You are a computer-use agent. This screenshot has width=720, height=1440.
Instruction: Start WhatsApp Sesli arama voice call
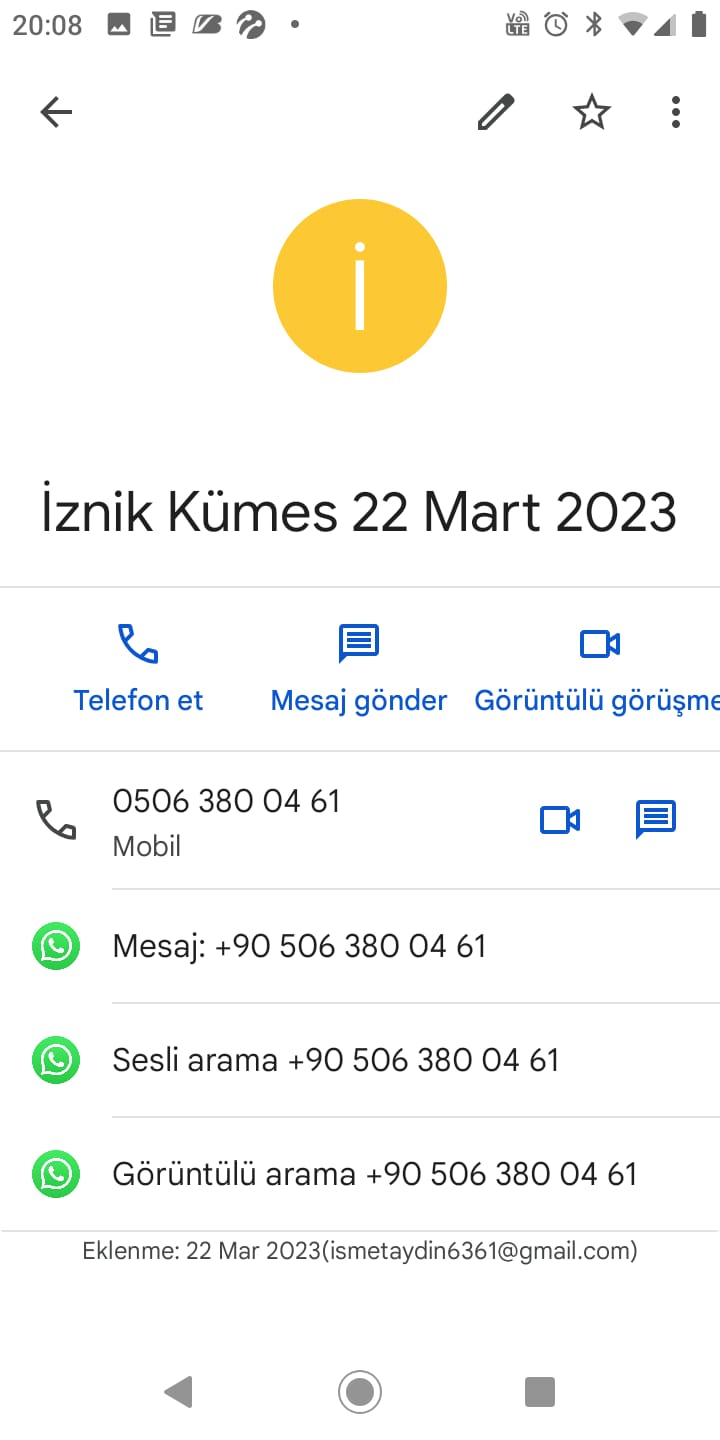coord(335,1060)
